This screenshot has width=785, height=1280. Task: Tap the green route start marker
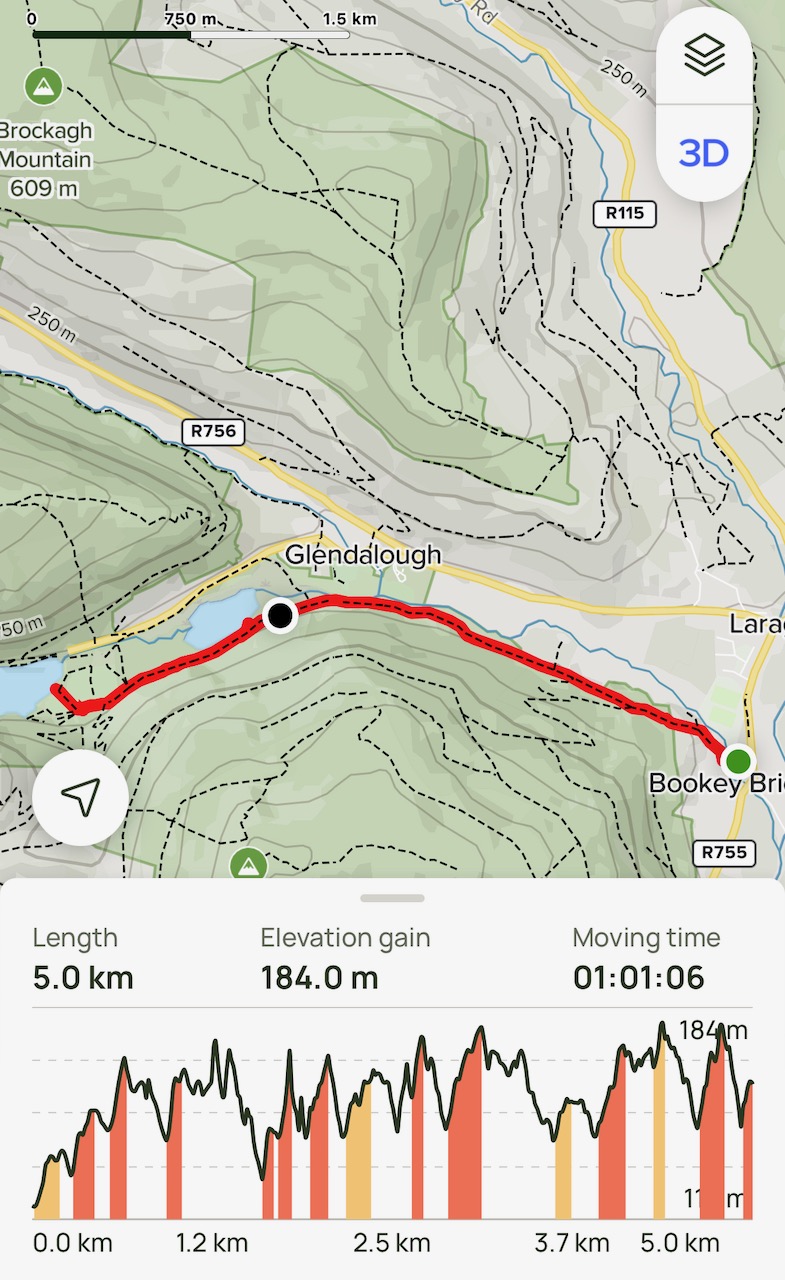739,761
